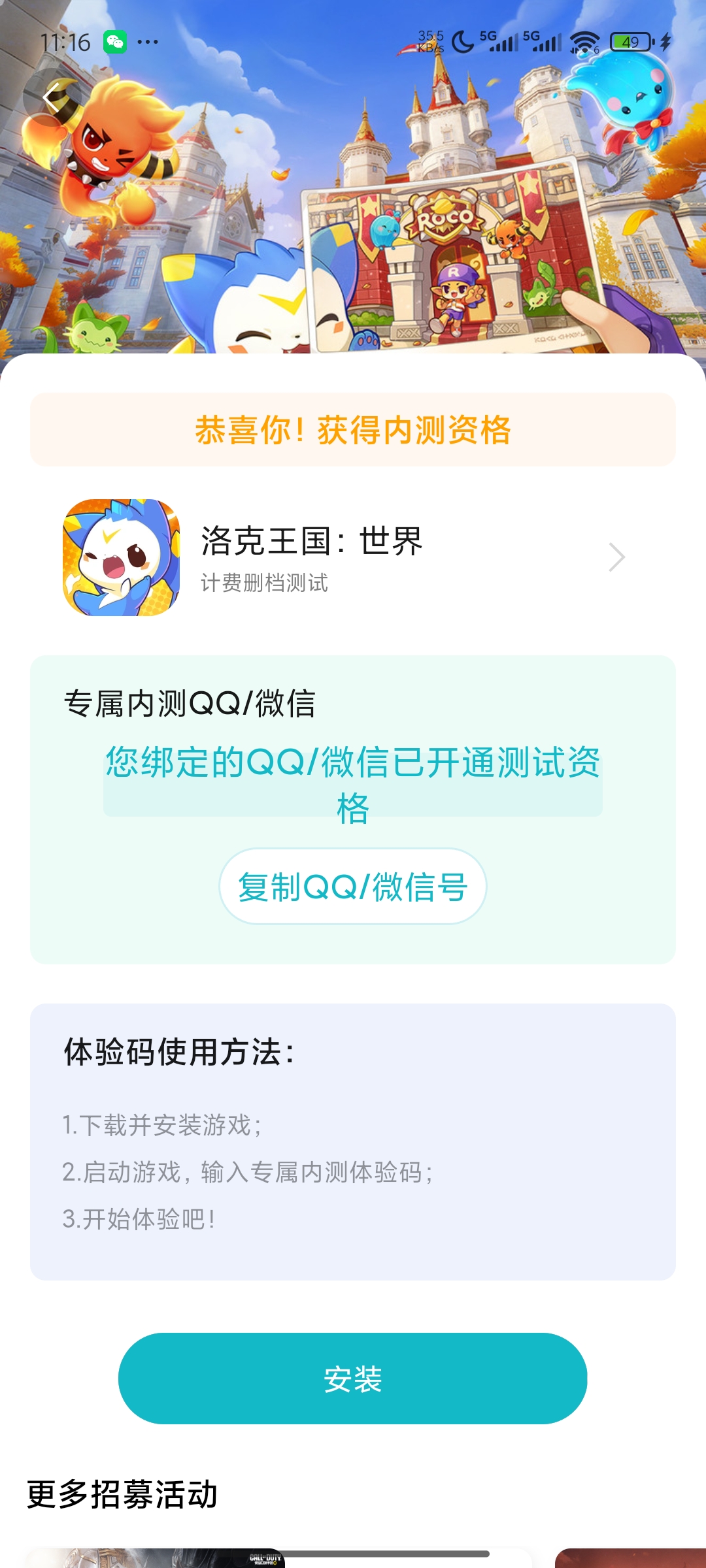Tap the battery indicator showing 49
The image size is (706, 1568).
point(629,41)
